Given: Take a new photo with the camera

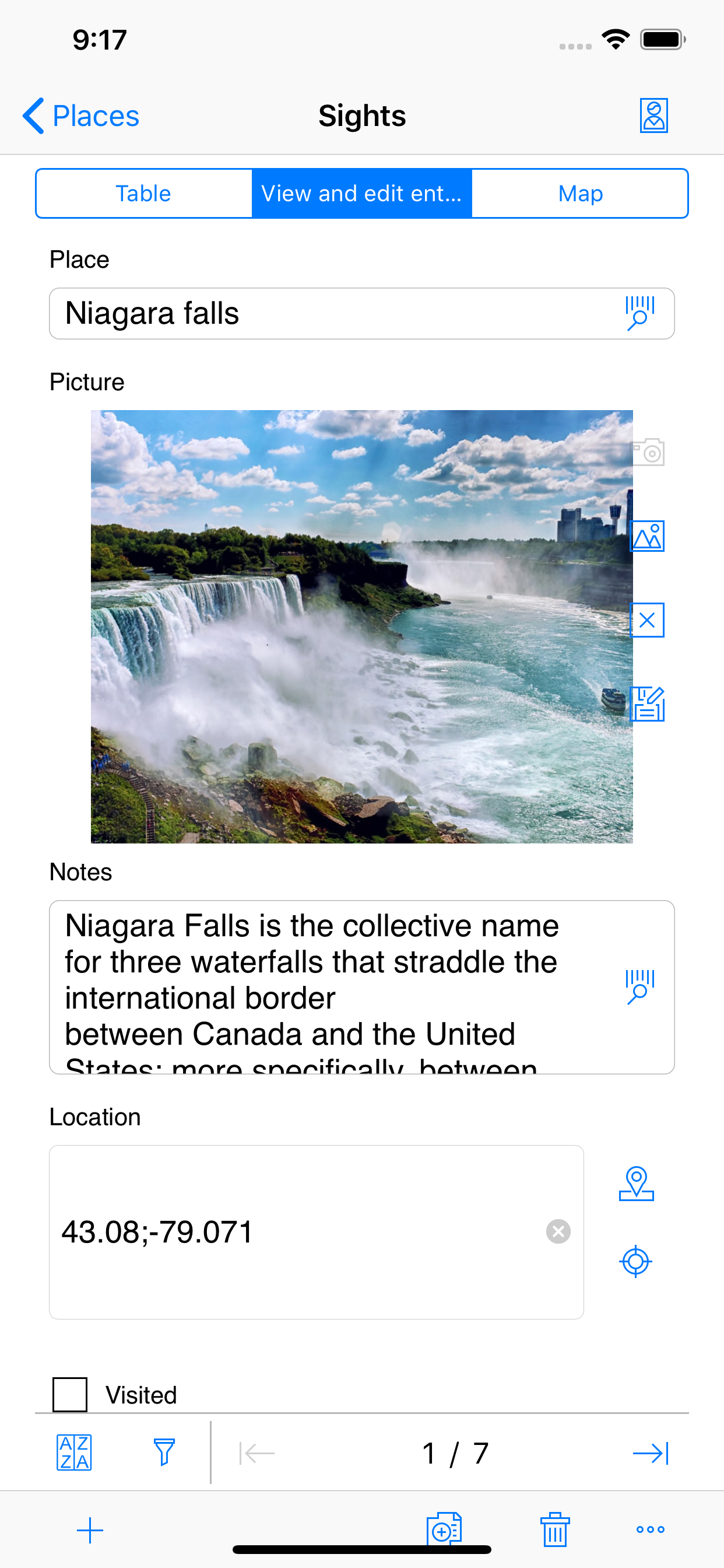Looking at the screenshot, I should 646,452.
